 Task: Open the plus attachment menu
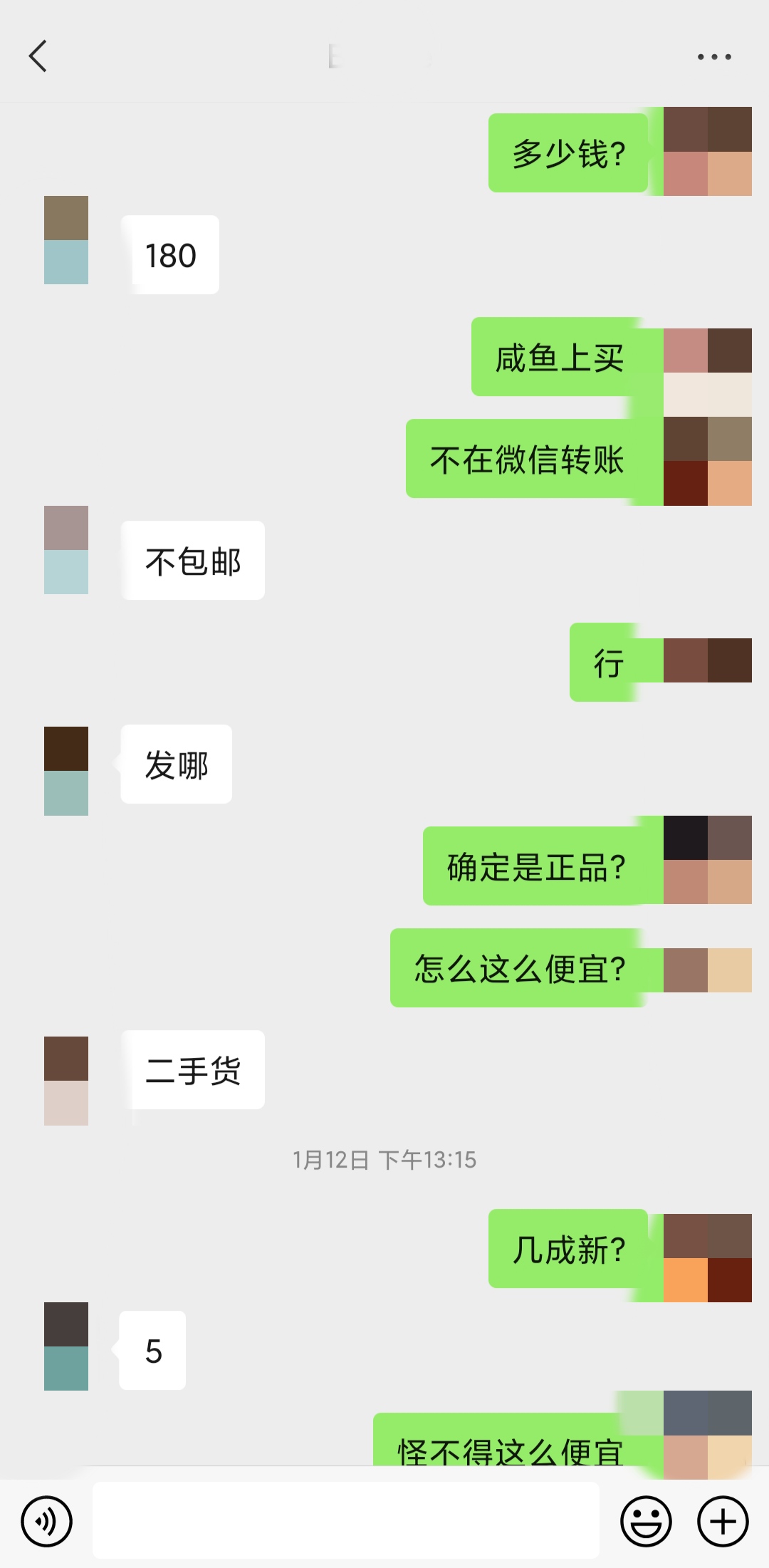coord(722,1522)
